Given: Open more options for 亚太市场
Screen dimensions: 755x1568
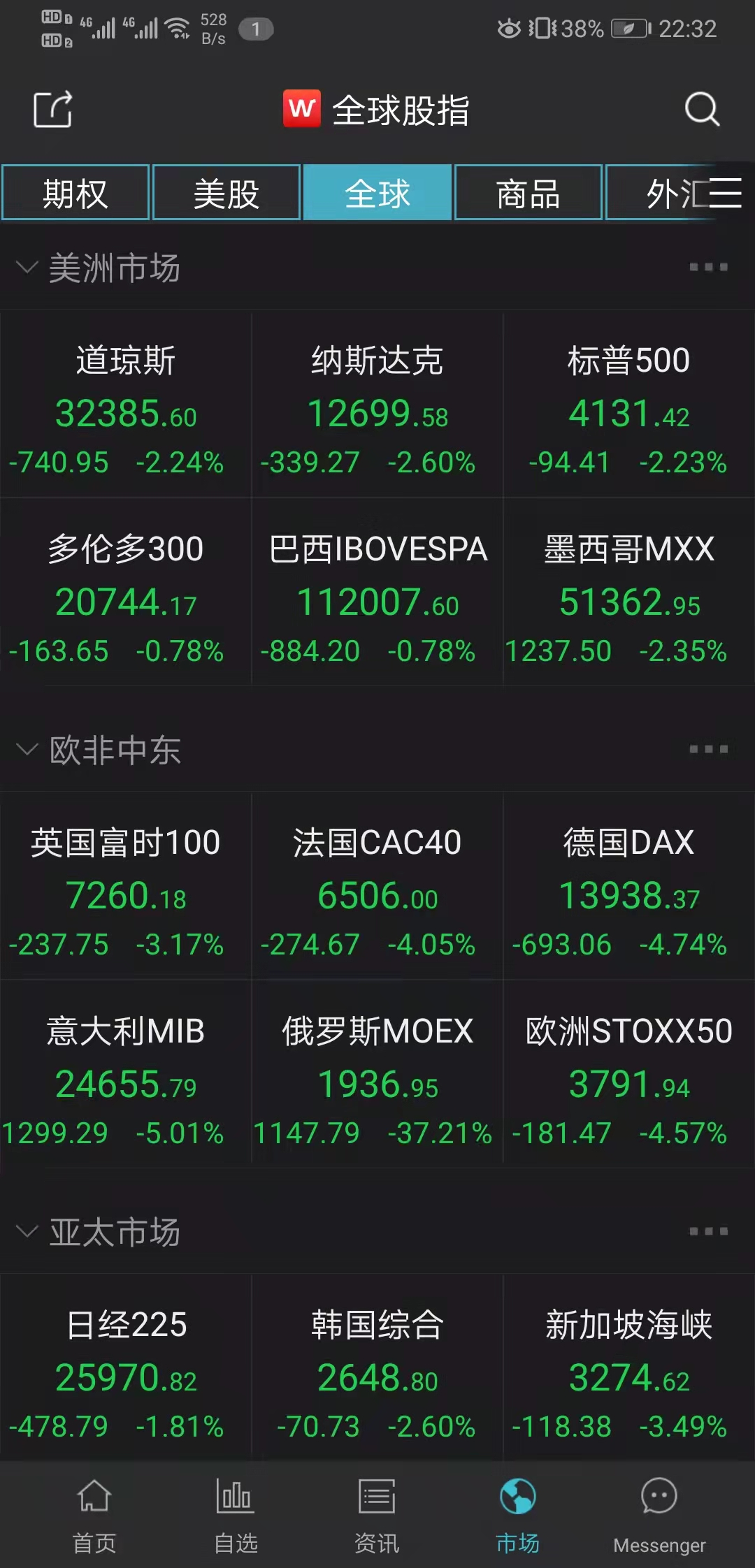Looking at the screenshot, I should tap(708, 1231).
